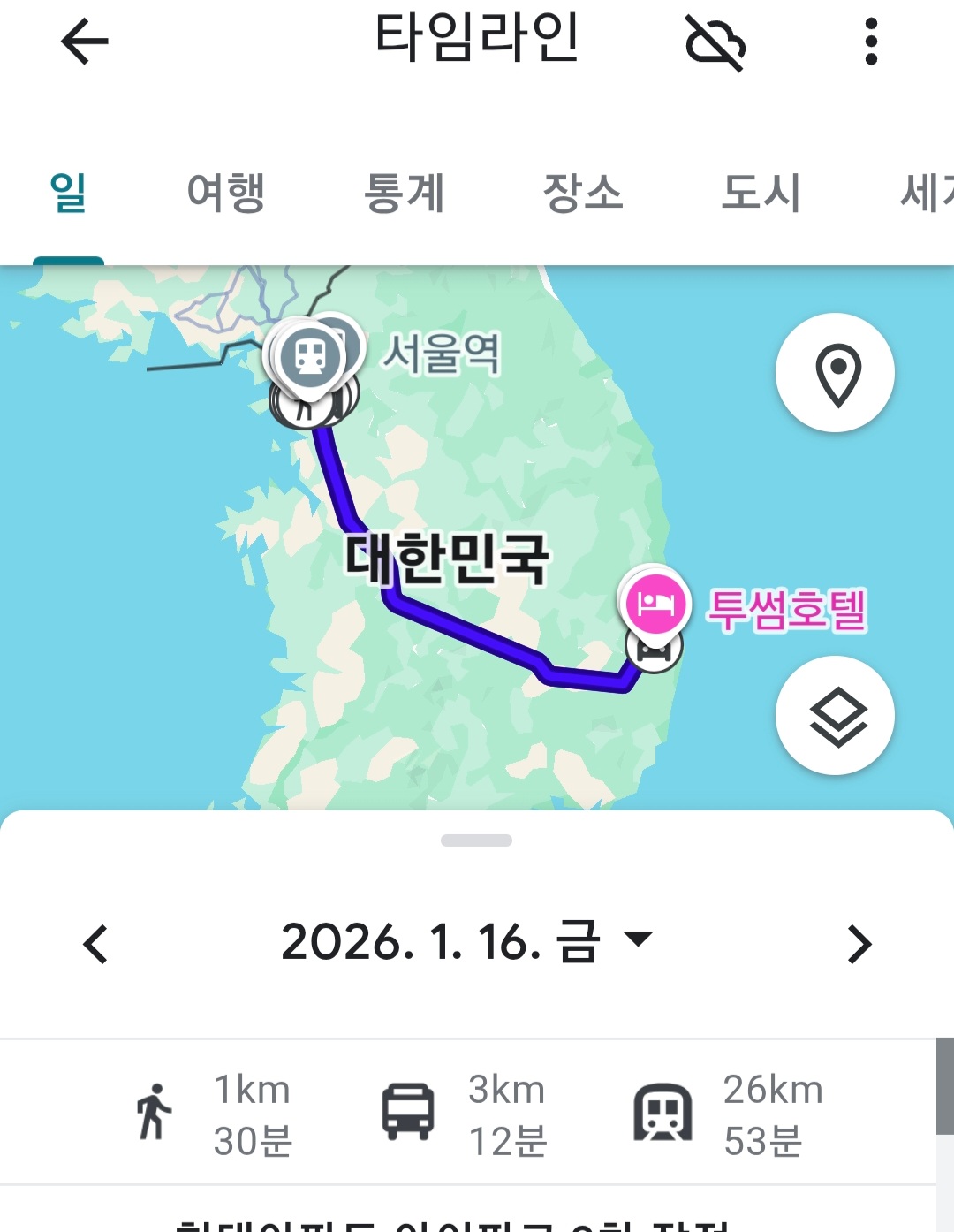This screenshot has height=1232, width=954.
Task: Go back from the 타임라인 screen
Action: [x=85, y=42]
